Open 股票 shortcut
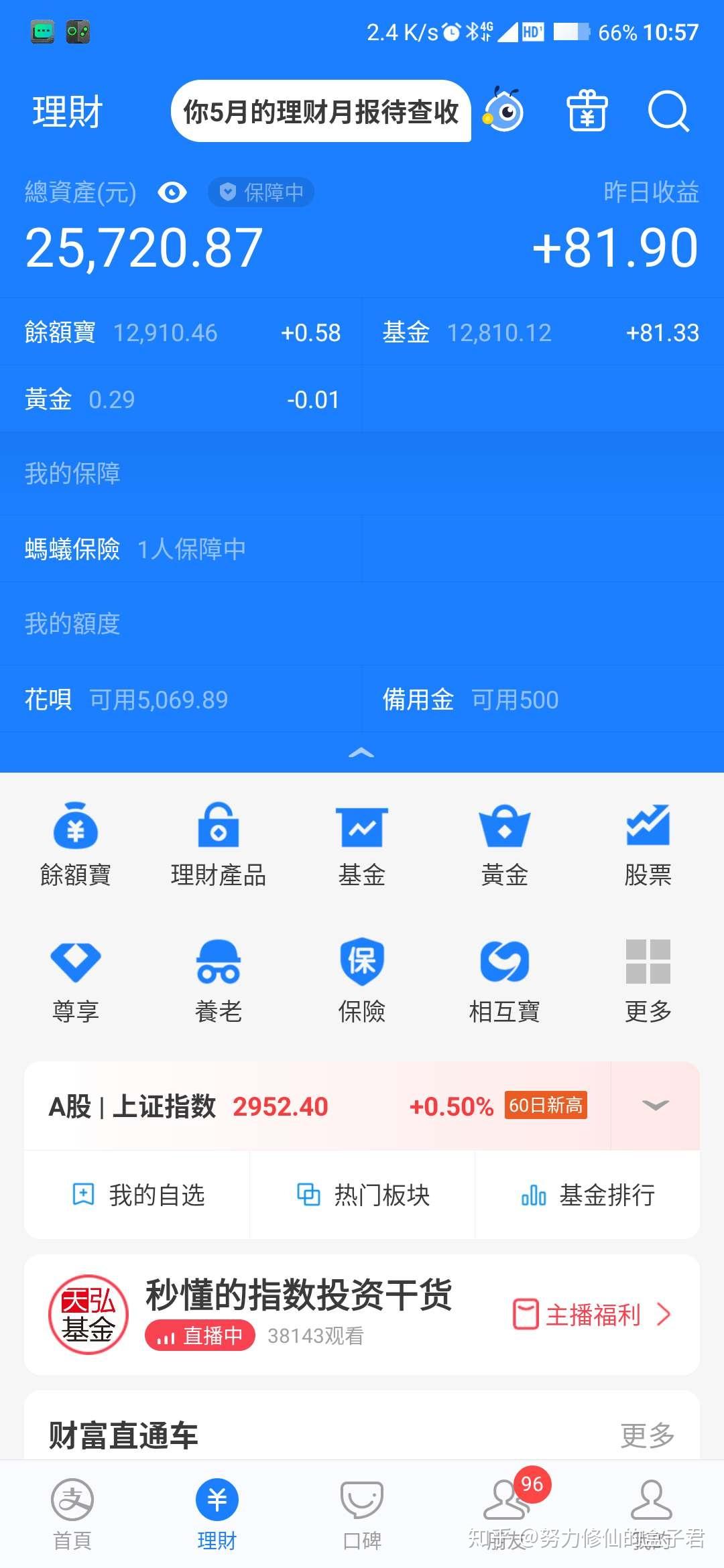Viewport: 724px width, 1568px height. (x=648, y=844)
